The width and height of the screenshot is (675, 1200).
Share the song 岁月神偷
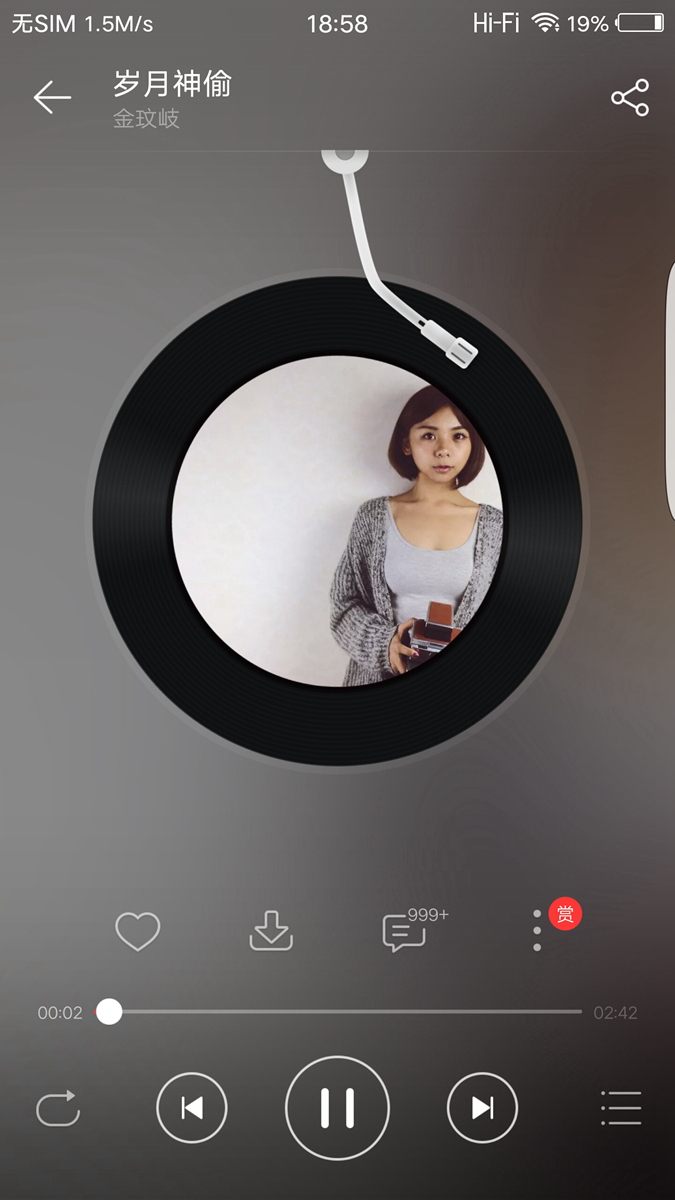(x=630, y=98)
